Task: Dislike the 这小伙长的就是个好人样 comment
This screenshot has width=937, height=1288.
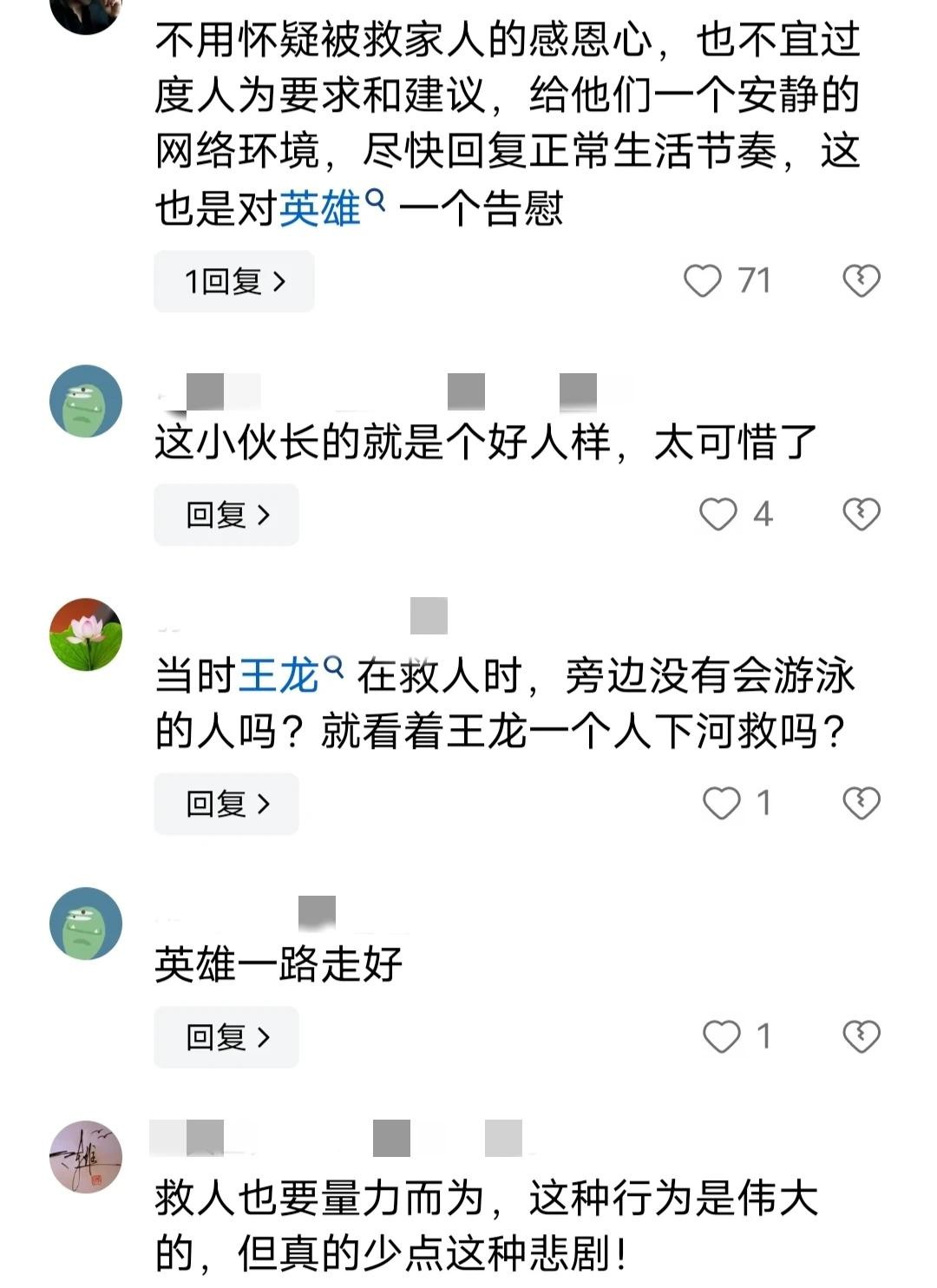Action: [861, 515]
